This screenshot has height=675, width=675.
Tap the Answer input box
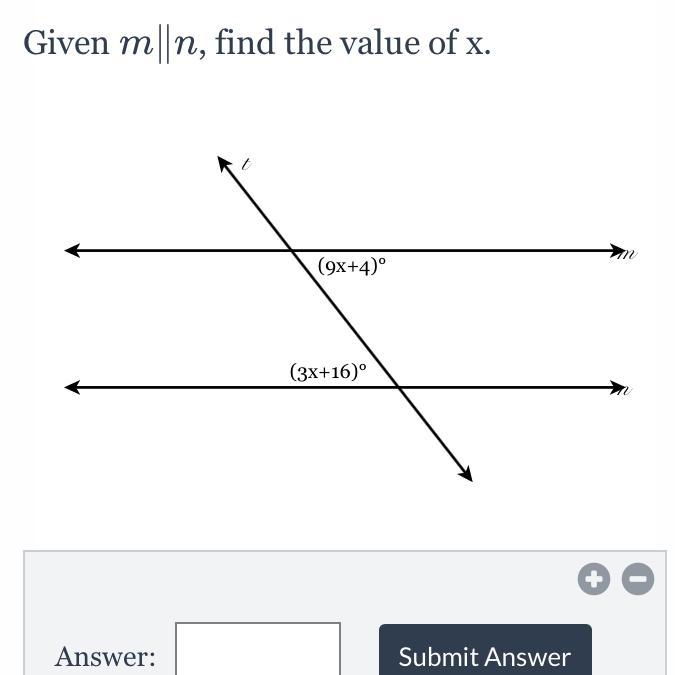point(258,652)
